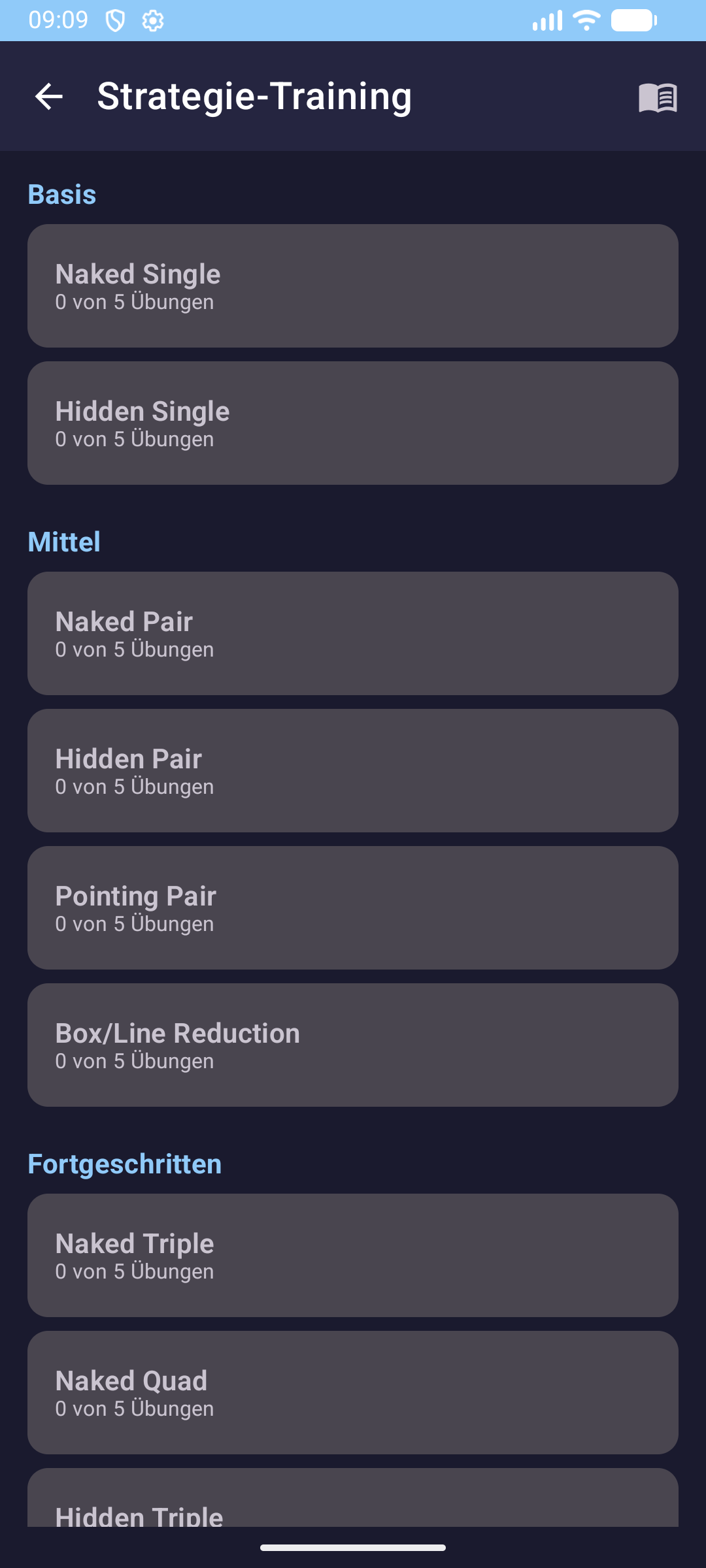Select the Naked Pair card

(x=352, y=633)
